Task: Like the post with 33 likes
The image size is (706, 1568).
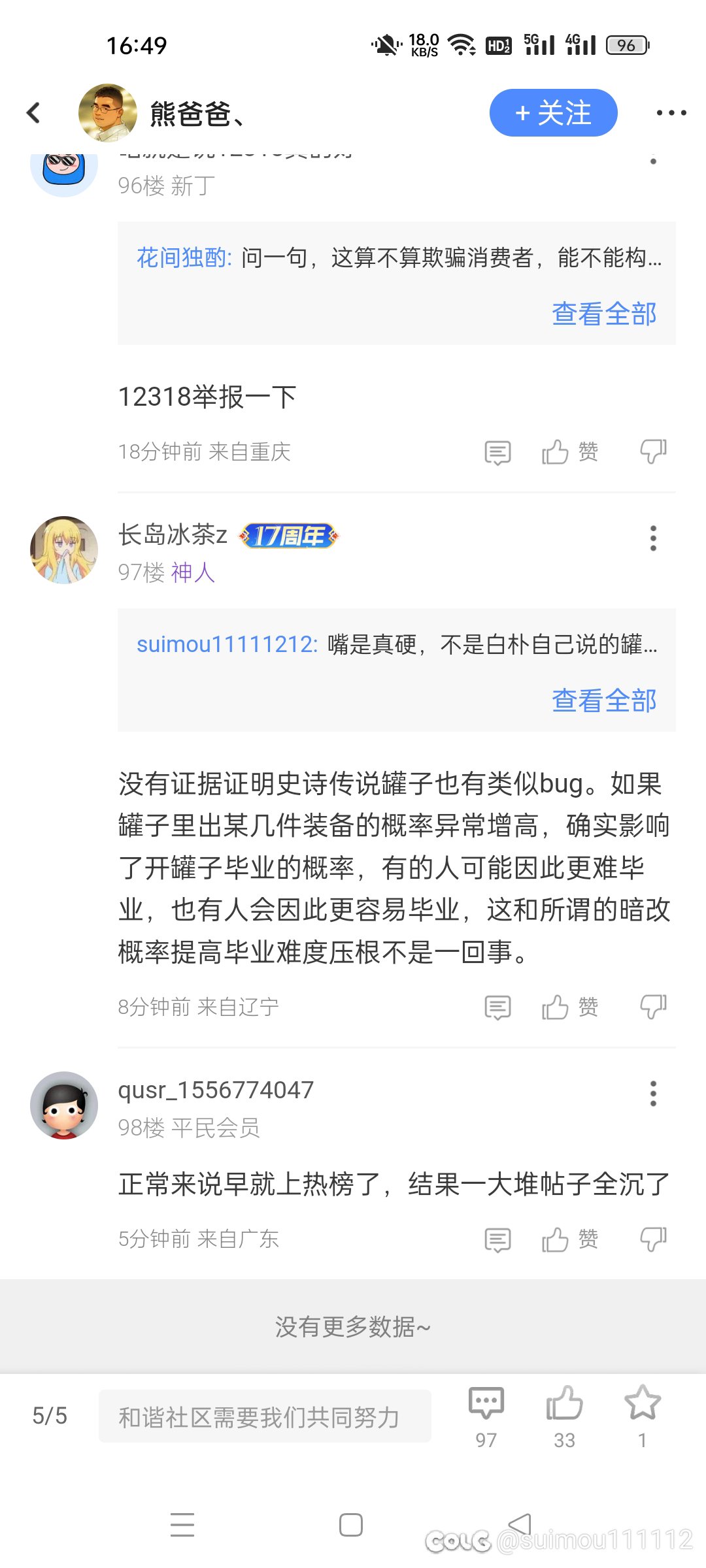Action: click(x=564, y=1416)
